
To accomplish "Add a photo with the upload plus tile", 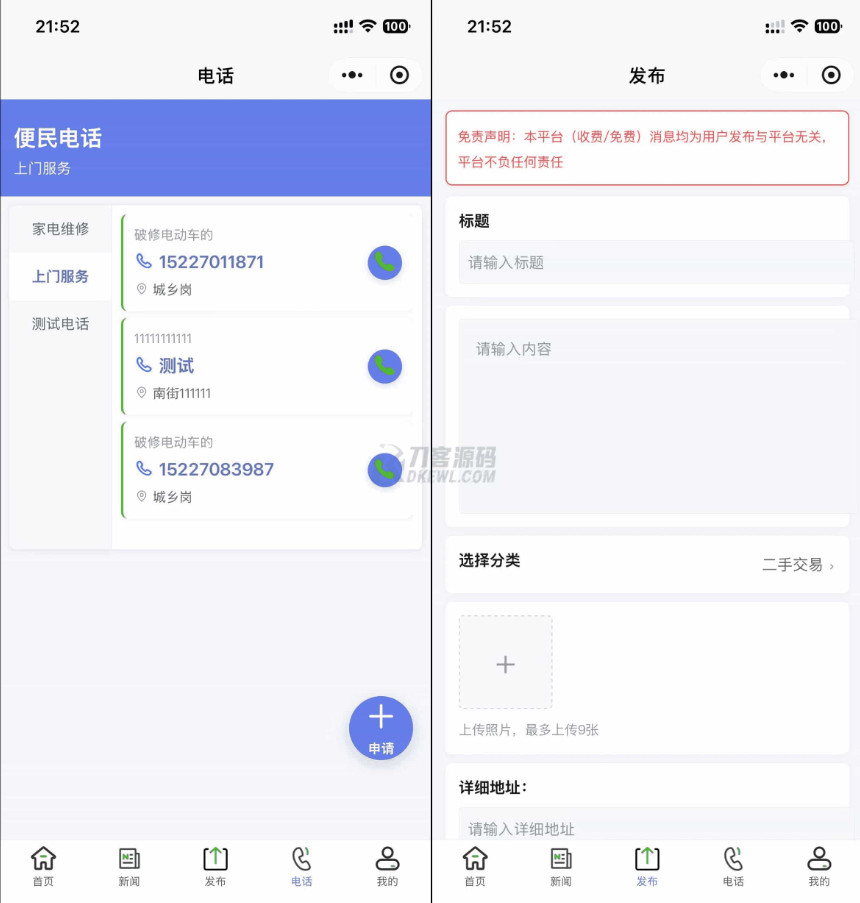I will (x=505, y=663).
